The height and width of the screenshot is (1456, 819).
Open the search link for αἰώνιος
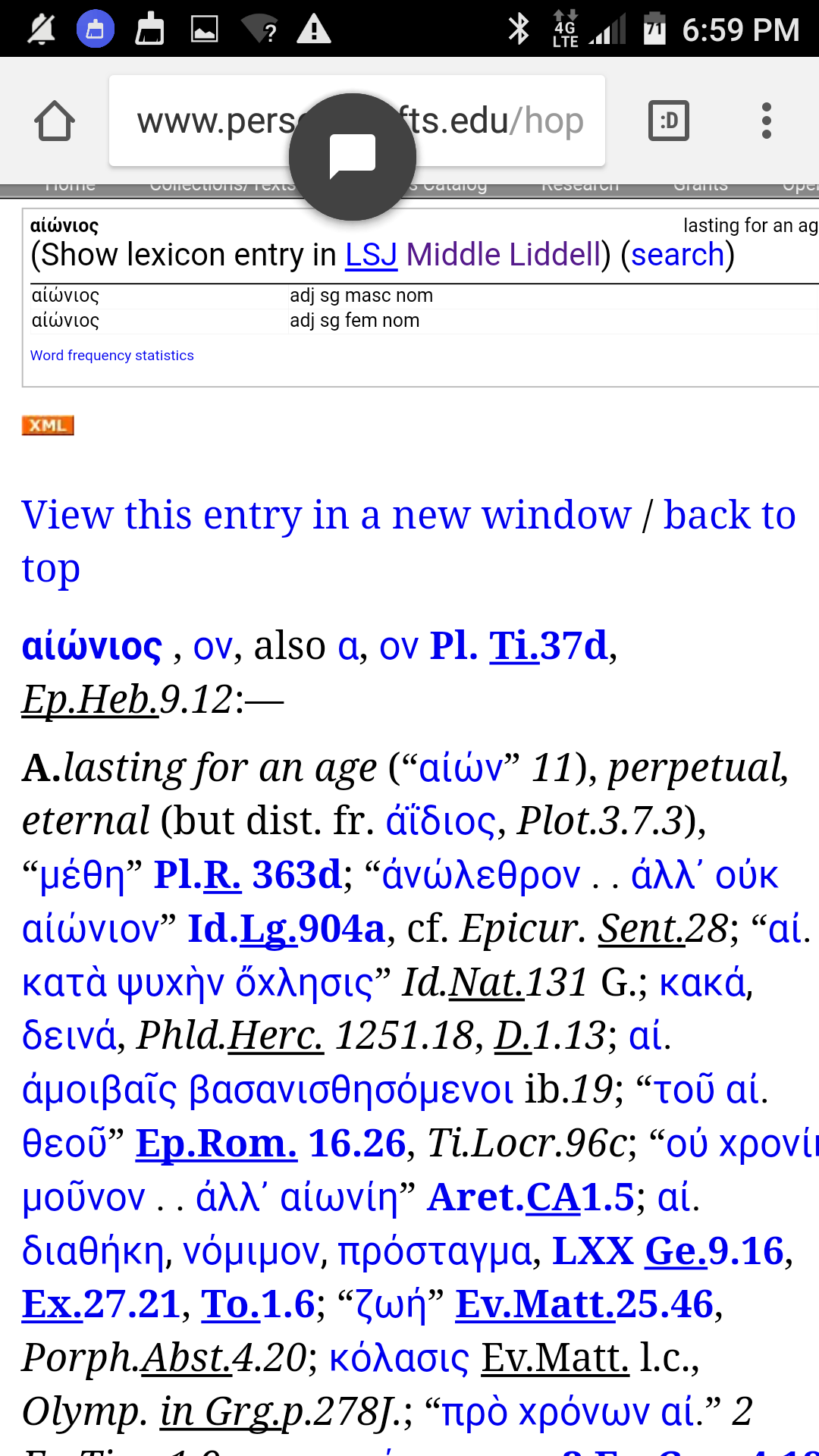pyautogui.click(x=677, y=256)
